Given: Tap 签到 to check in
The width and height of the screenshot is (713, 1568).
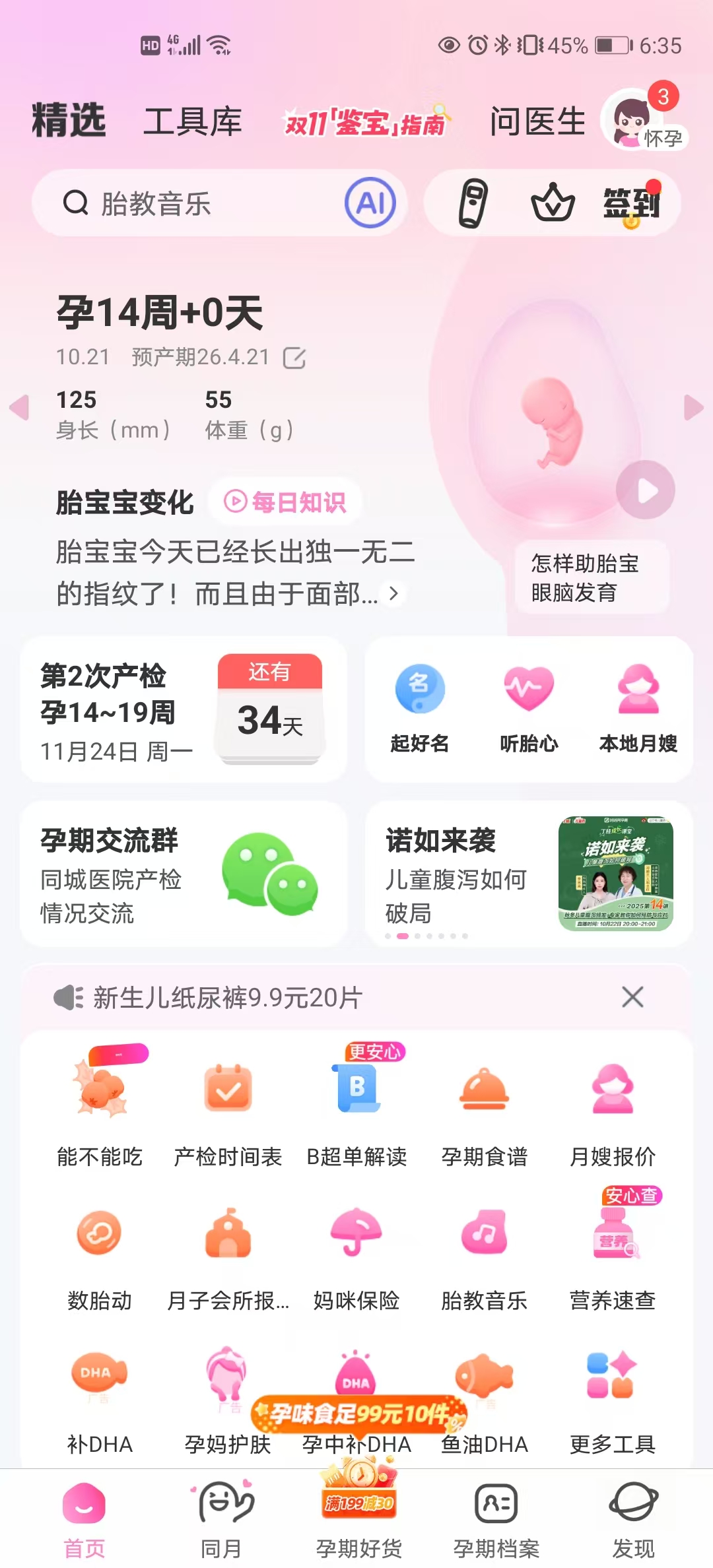Looking at the screenshot, I should click(631, 203).
